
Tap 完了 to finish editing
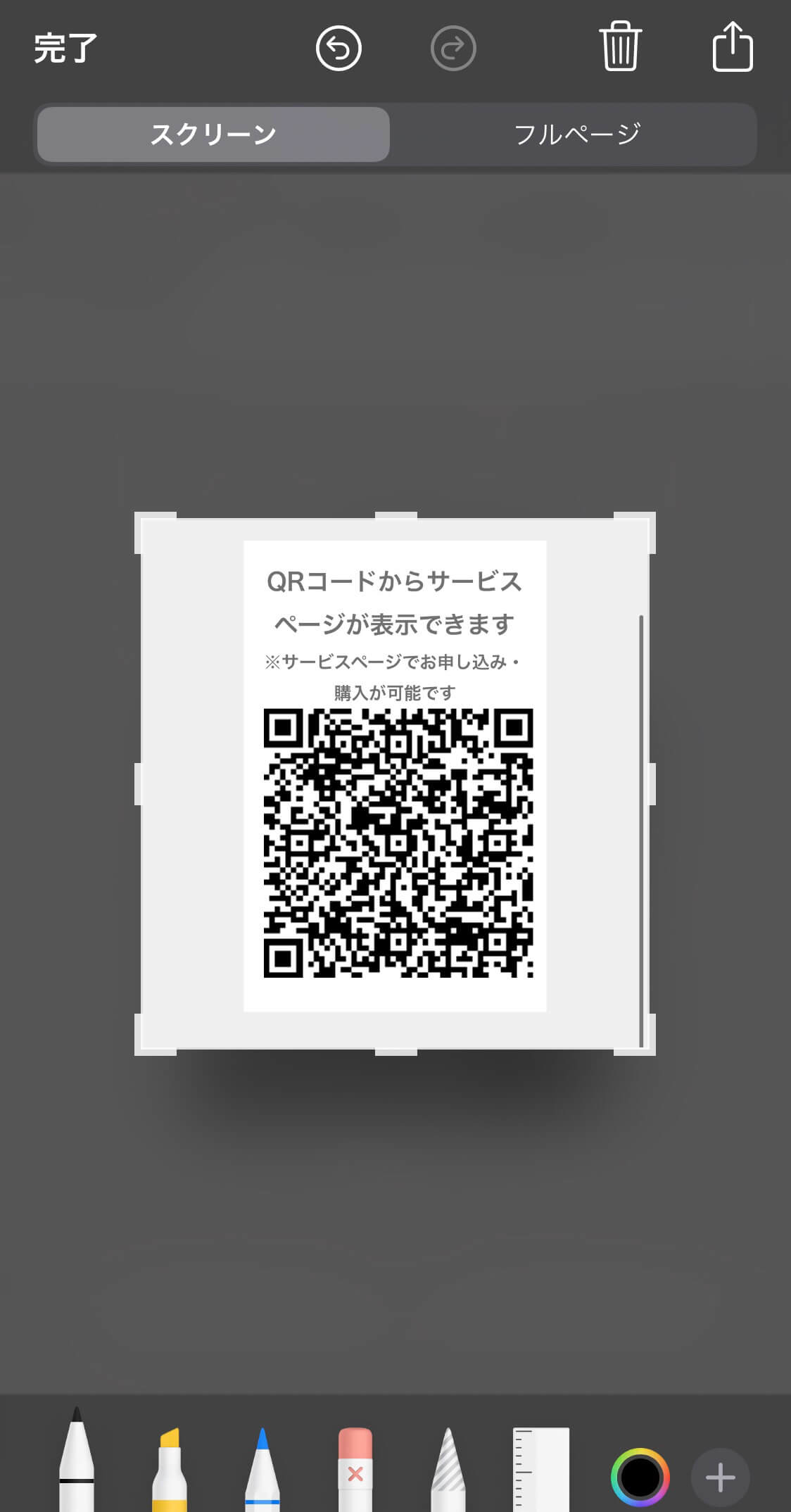tap(65, 49)
